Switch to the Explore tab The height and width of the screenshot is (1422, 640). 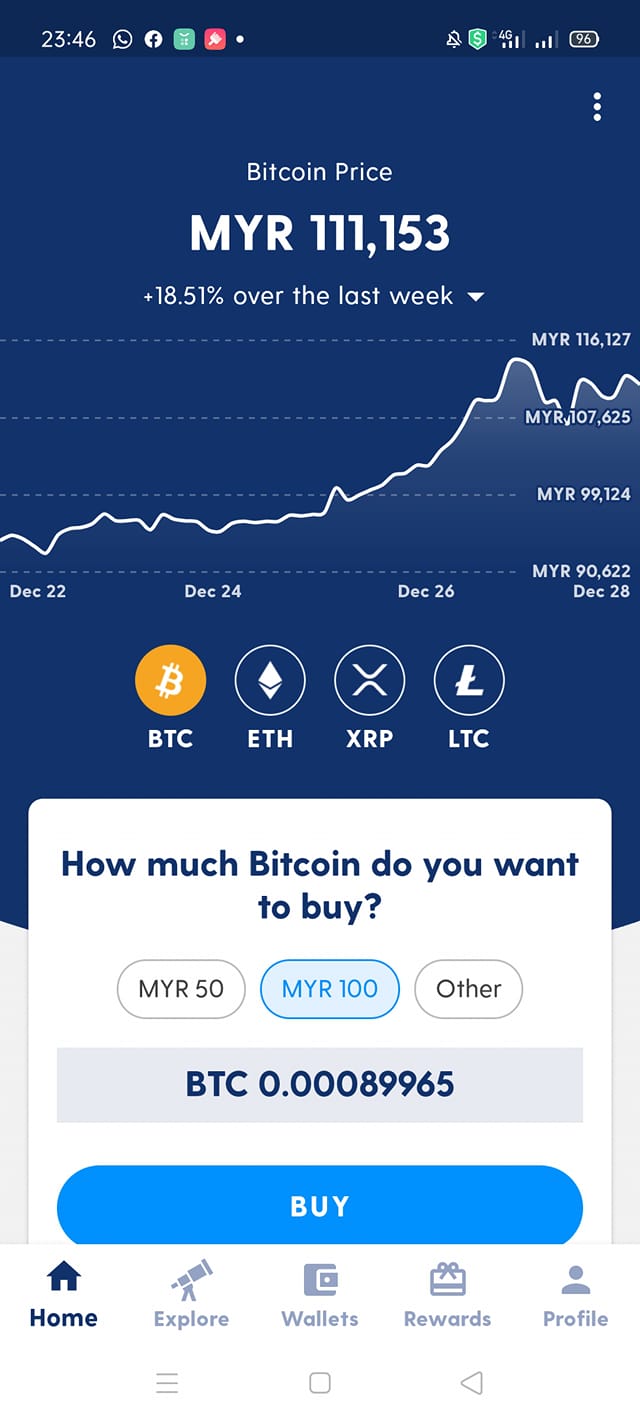[x=191, y=1295]
